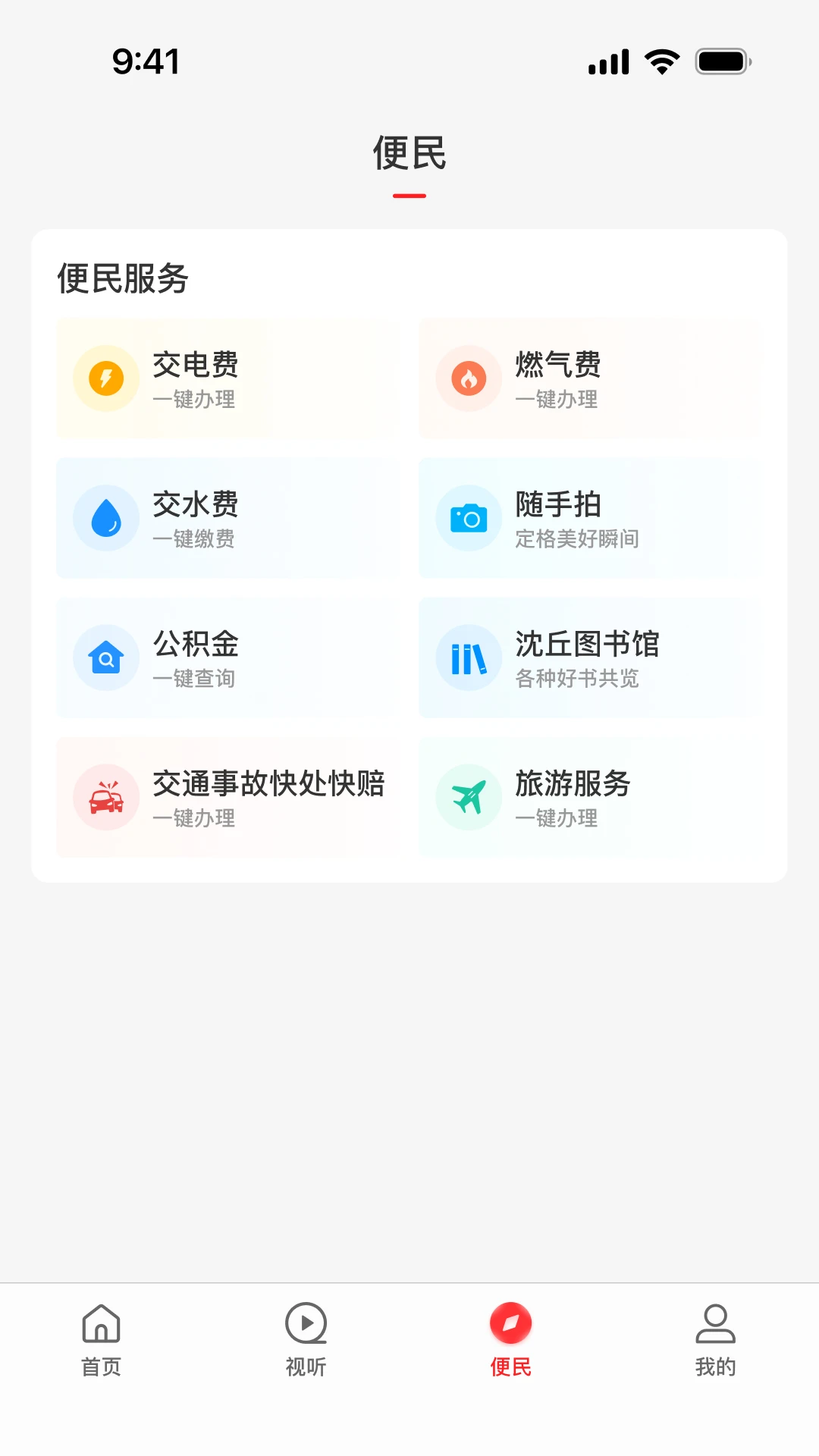819x1456 pixels.
Task: Click the traffic accident car collision icon
Action: click(105, 796)
